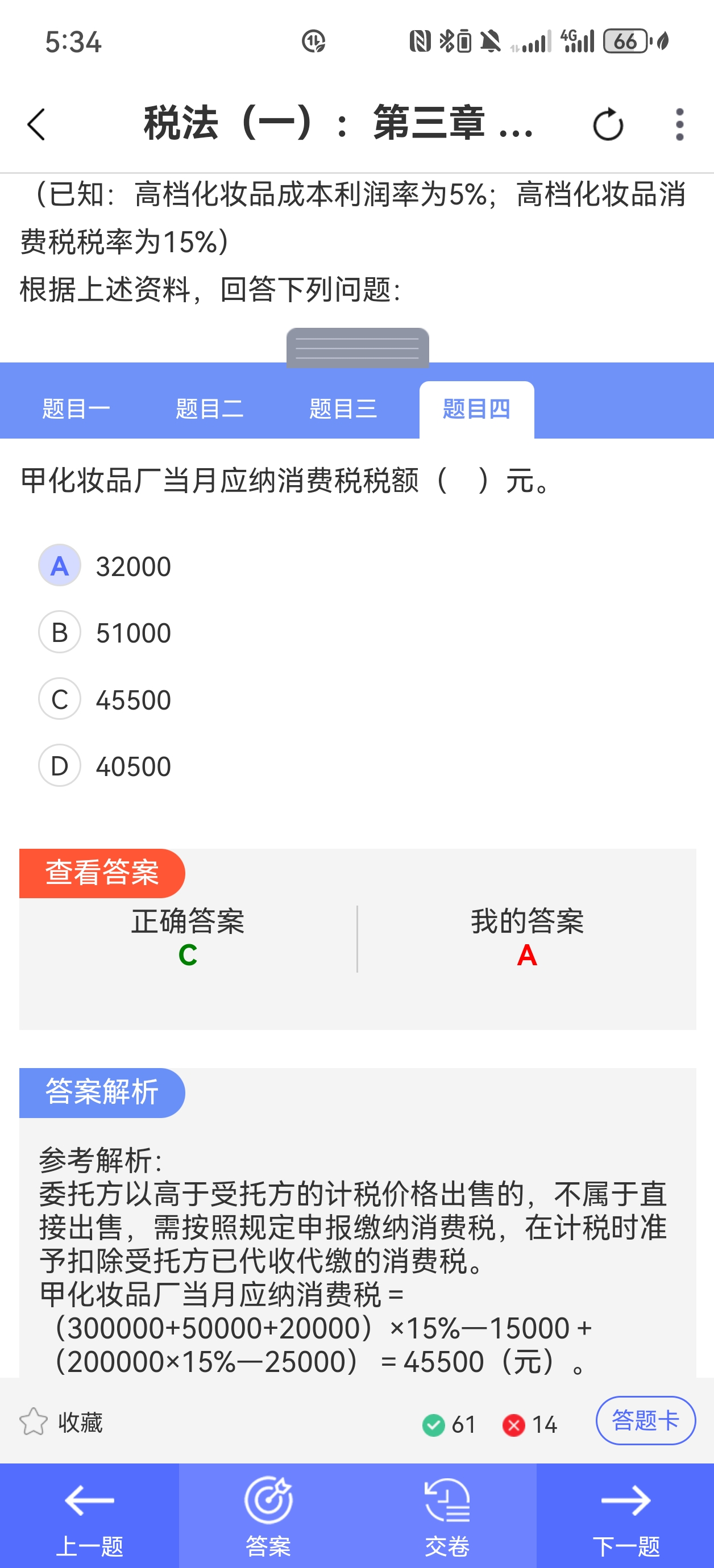Switch to the 题目一 tab
The height and width of the screenshot is (1568, 714).
click(x=76, y=409)
